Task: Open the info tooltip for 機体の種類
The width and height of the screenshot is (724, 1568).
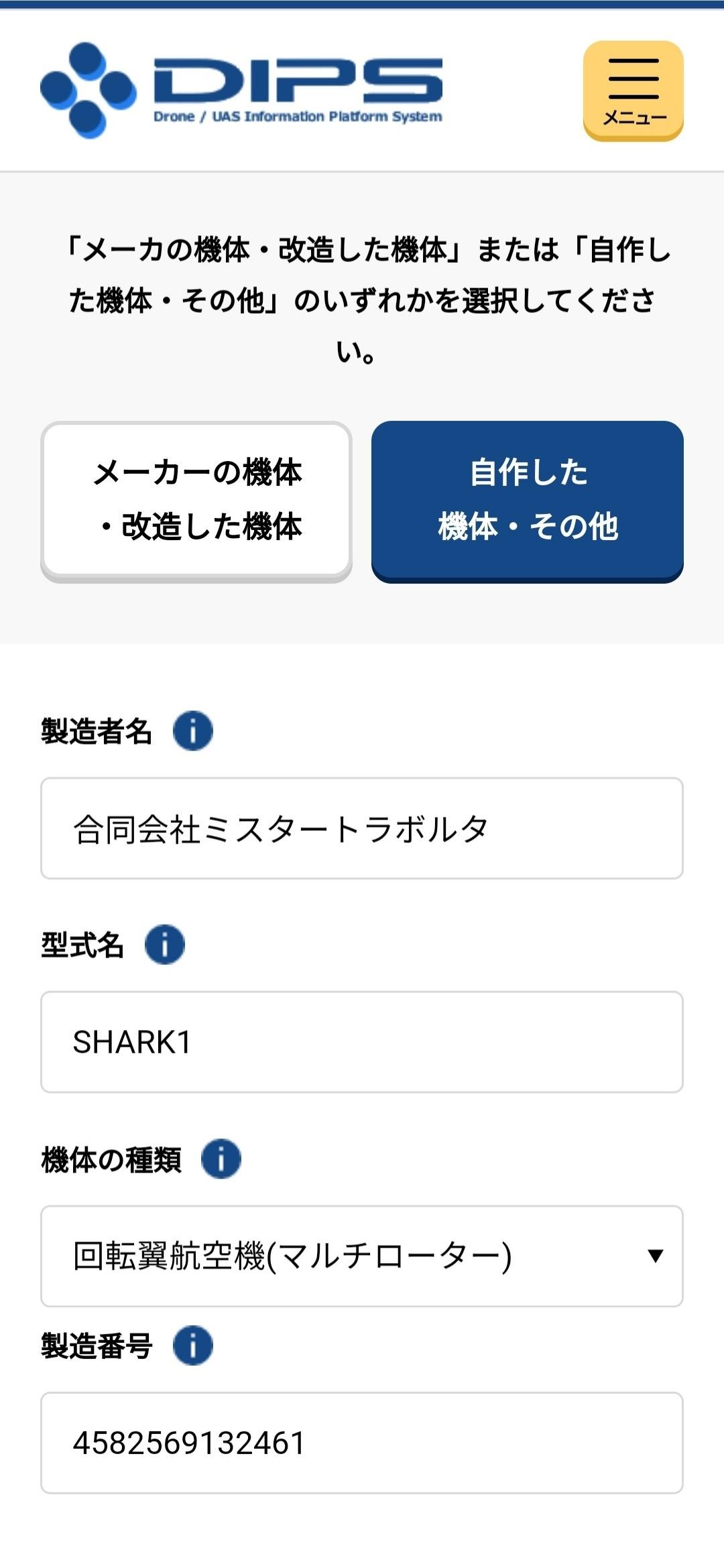Action: click(x=221, y=1159)
